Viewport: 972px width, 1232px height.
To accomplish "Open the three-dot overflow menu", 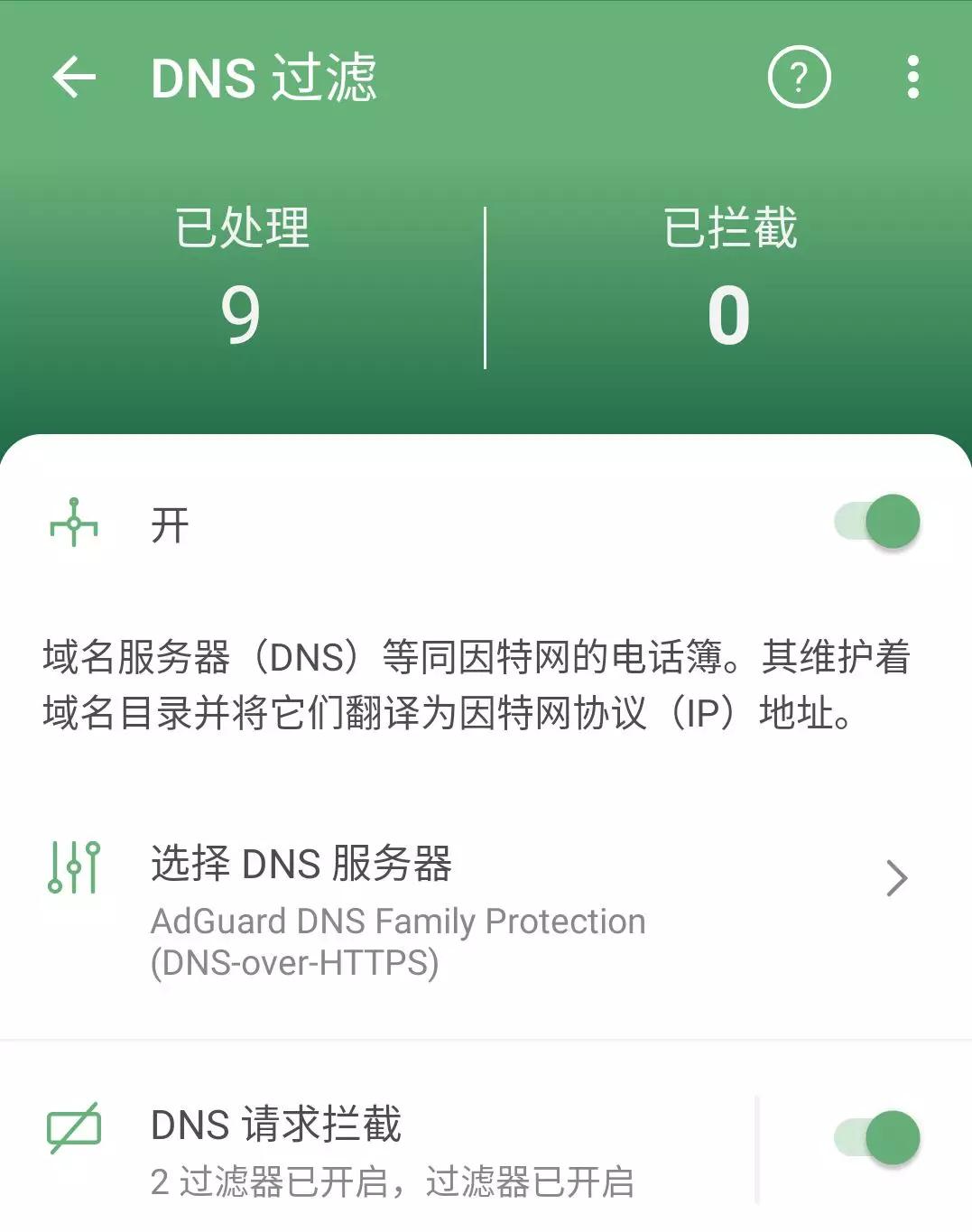I will pyautogui.click(x=913, y=77).
